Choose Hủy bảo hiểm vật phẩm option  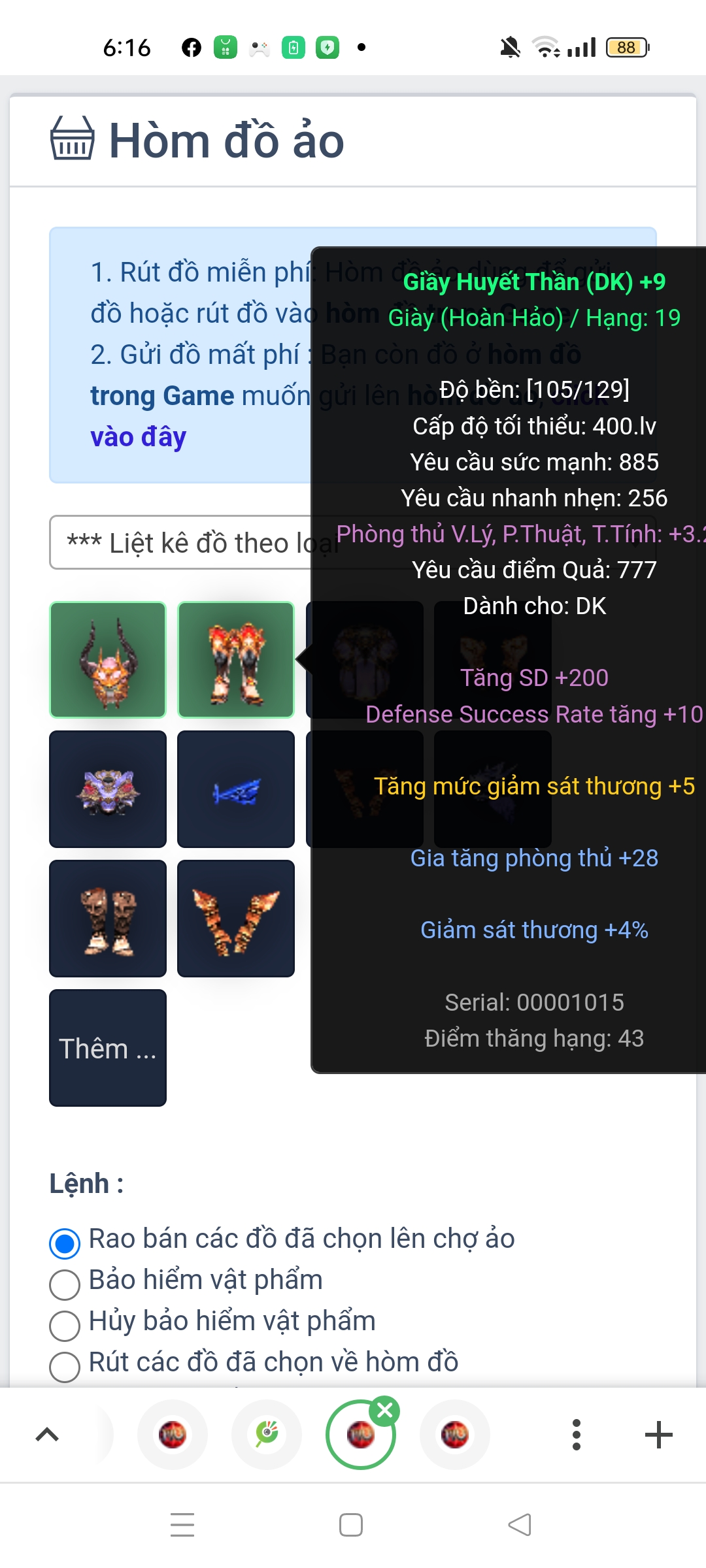point(65,1325)
